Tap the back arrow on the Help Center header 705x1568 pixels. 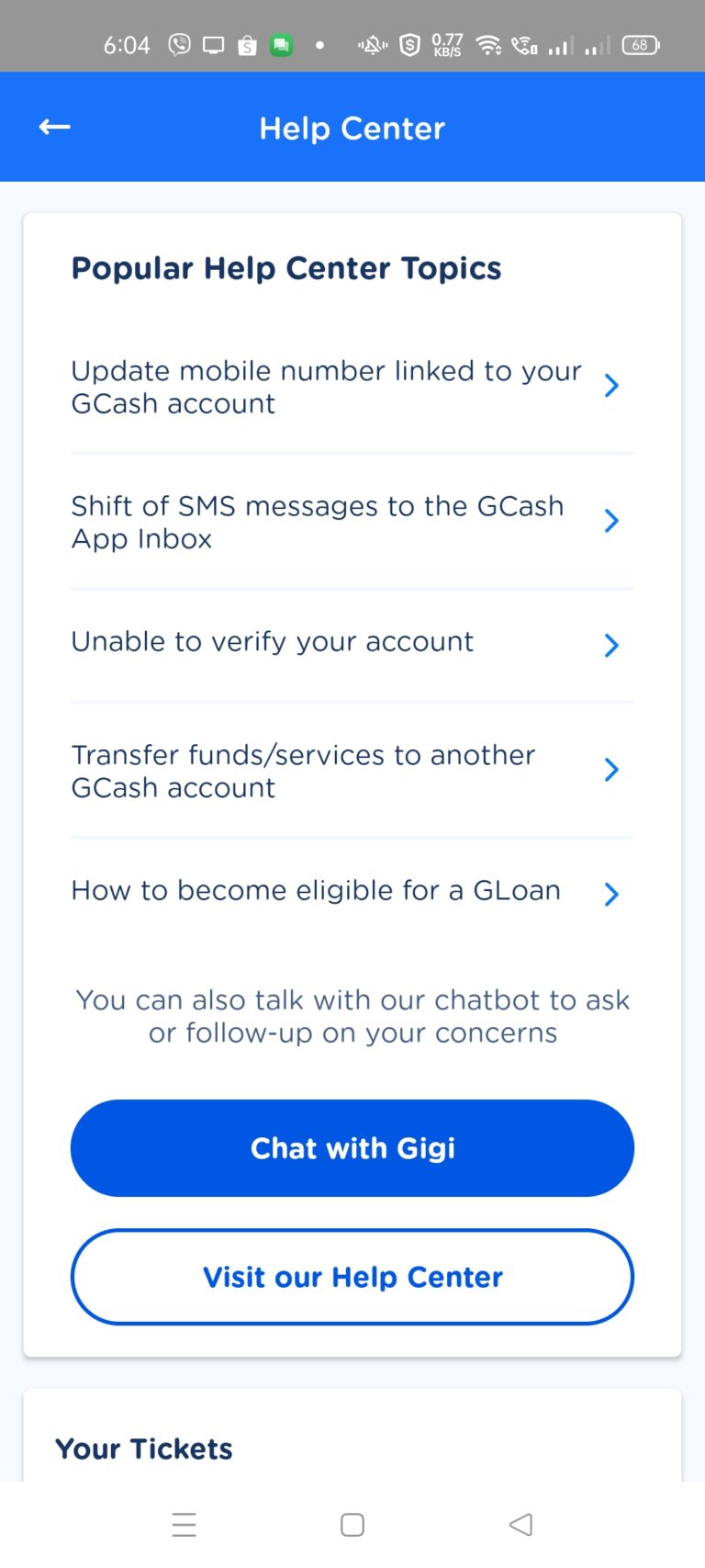53,127
